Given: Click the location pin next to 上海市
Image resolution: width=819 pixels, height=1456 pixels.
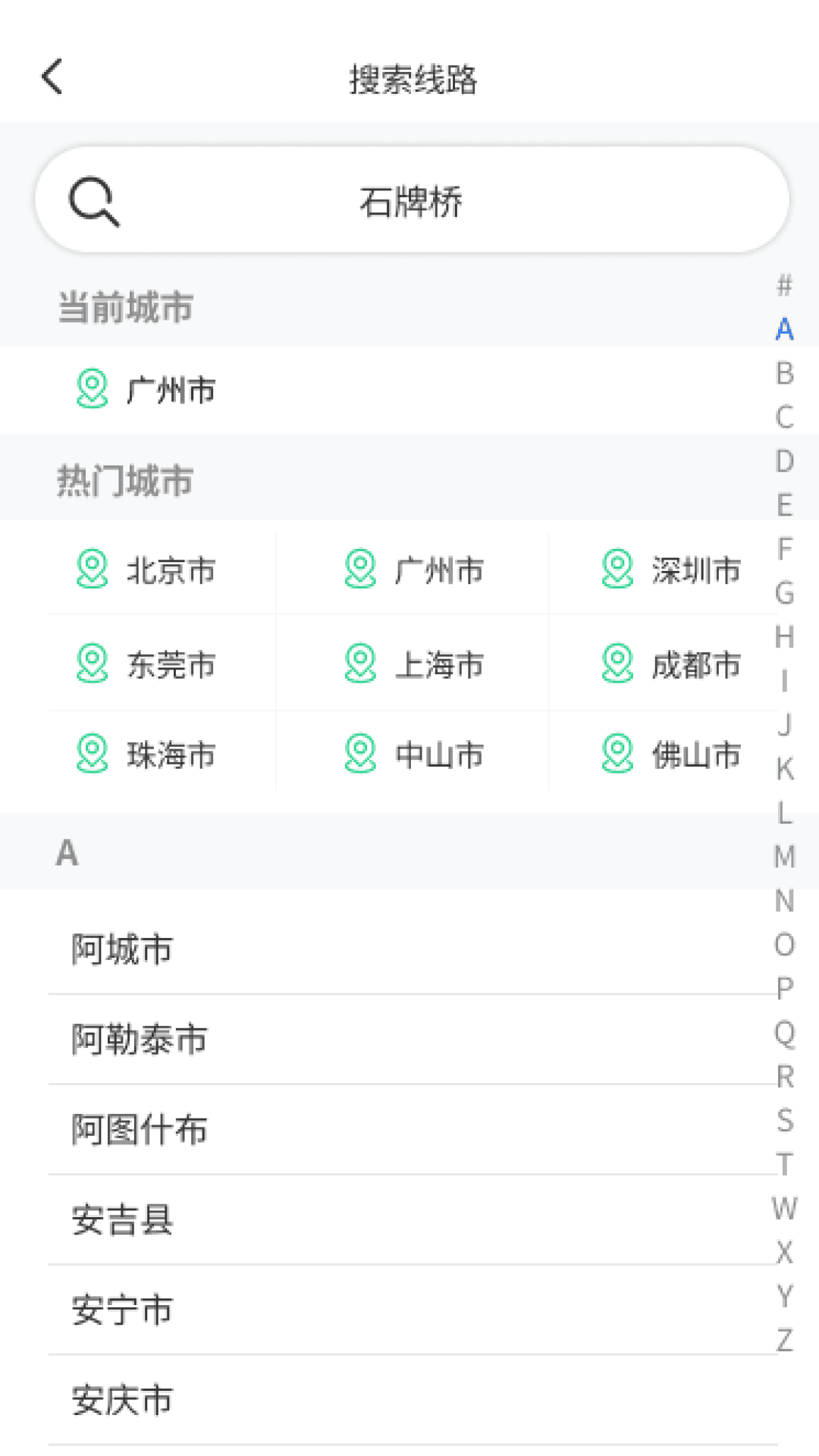Looking at the screenshot, I should pyautogui.click(x=360, y=664).
